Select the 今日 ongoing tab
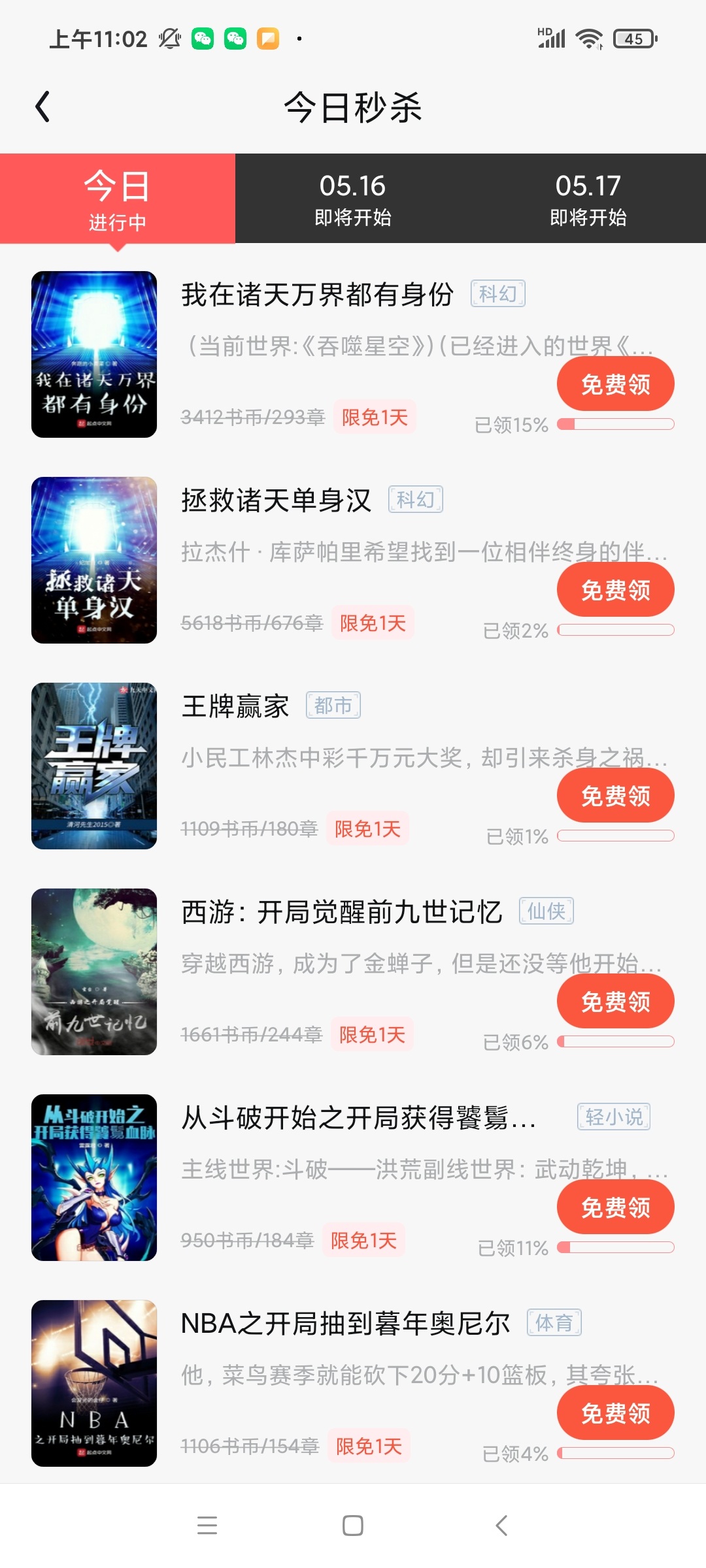Screen dimensions: 706x1568 (118, 199)
